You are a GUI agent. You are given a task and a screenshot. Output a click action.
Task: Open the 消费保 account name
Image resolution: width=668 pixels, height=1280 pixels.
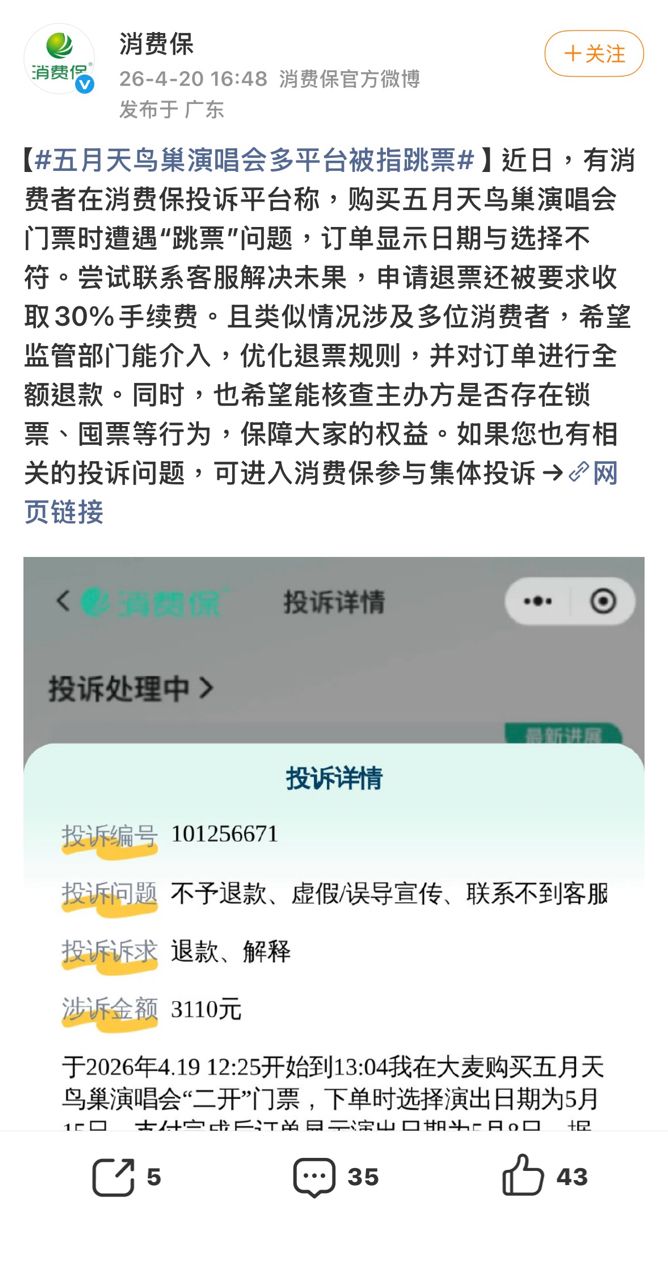tap(156, 44)
